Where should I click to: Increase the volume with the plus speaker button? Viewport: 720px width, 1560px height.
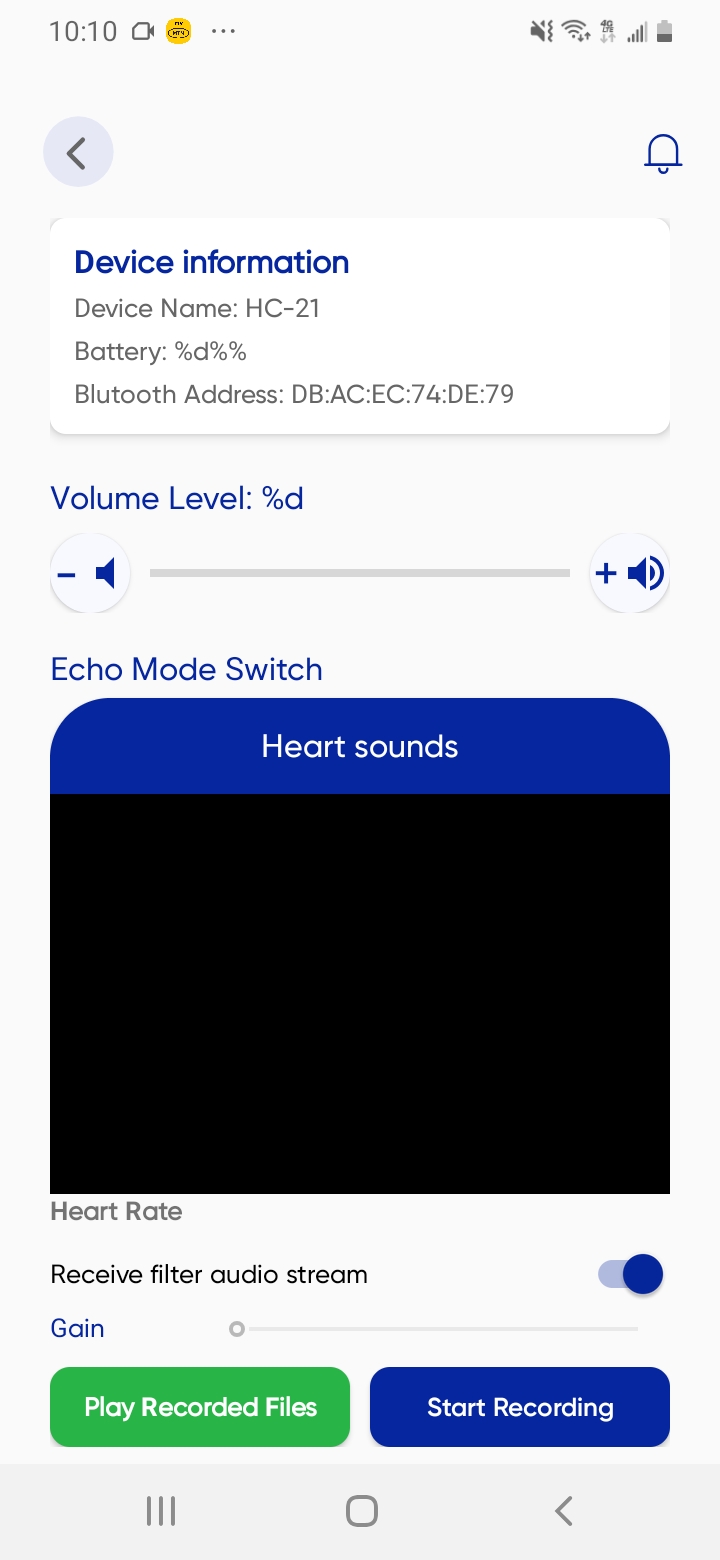(630, 573)
